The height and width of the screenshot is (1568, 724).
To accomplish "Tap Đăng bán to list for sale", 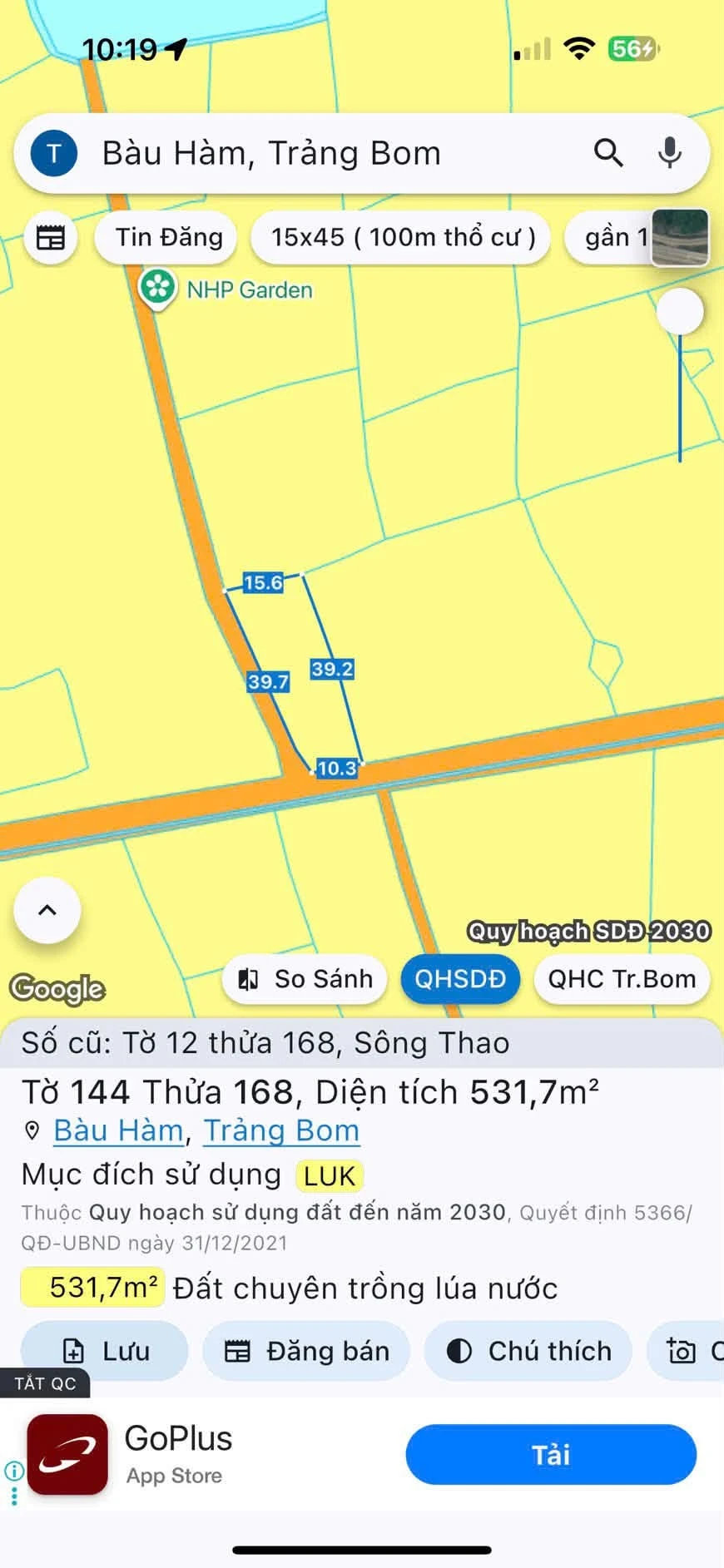I will 307,1351.
